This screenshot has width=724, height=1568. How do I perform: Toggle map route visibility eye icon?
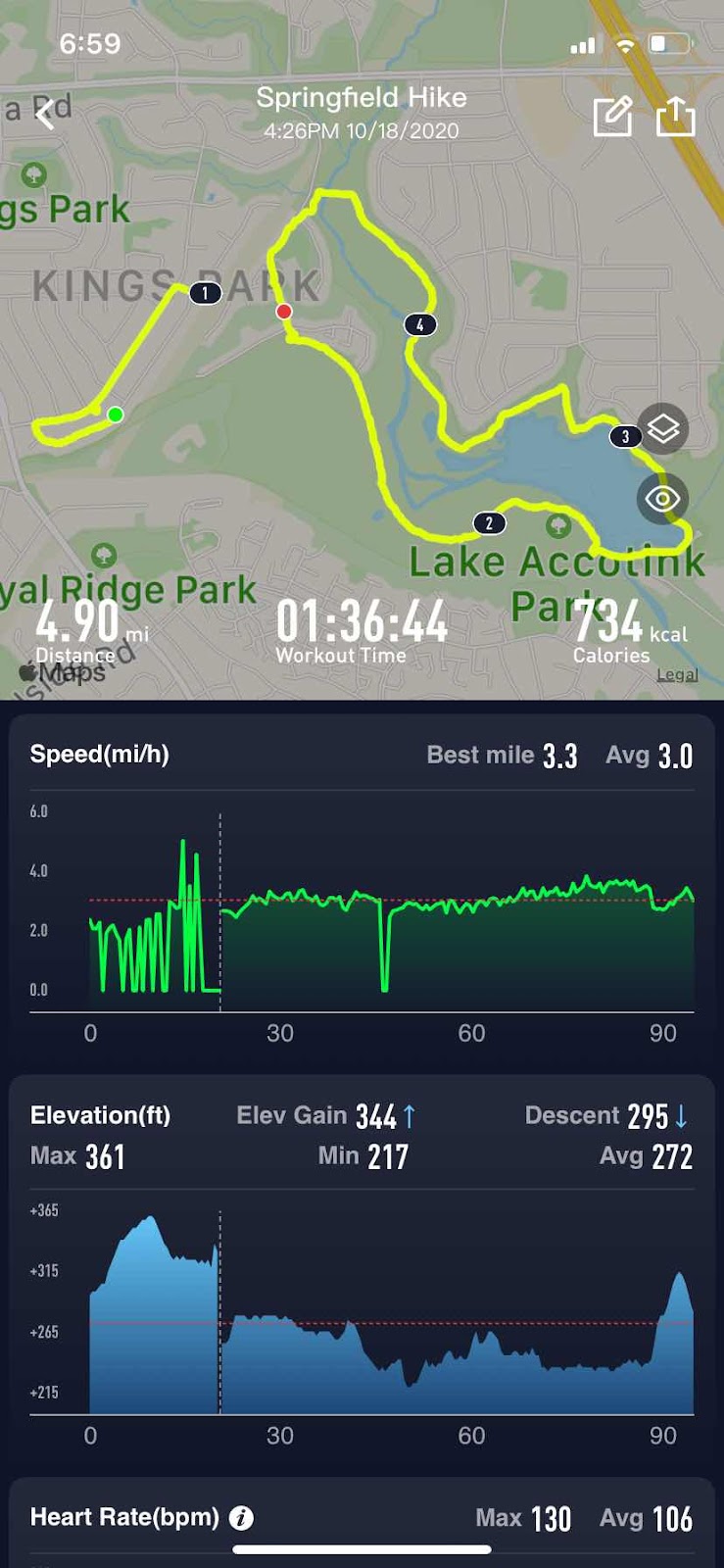[x=663, y=499]
